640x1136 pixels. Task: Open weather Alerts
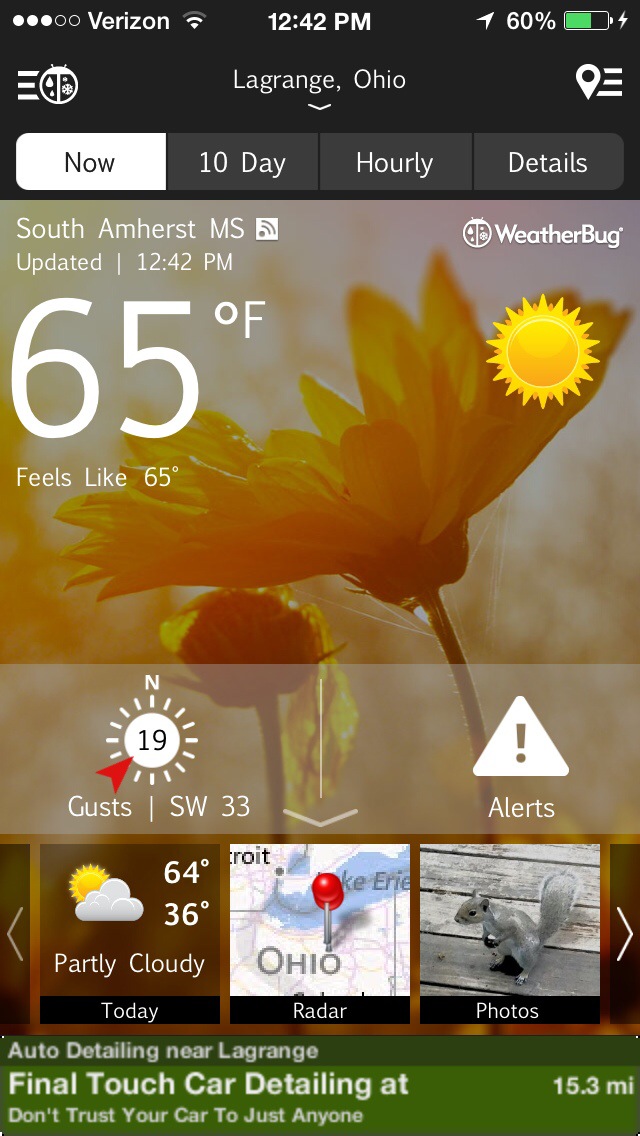[521, 768]
